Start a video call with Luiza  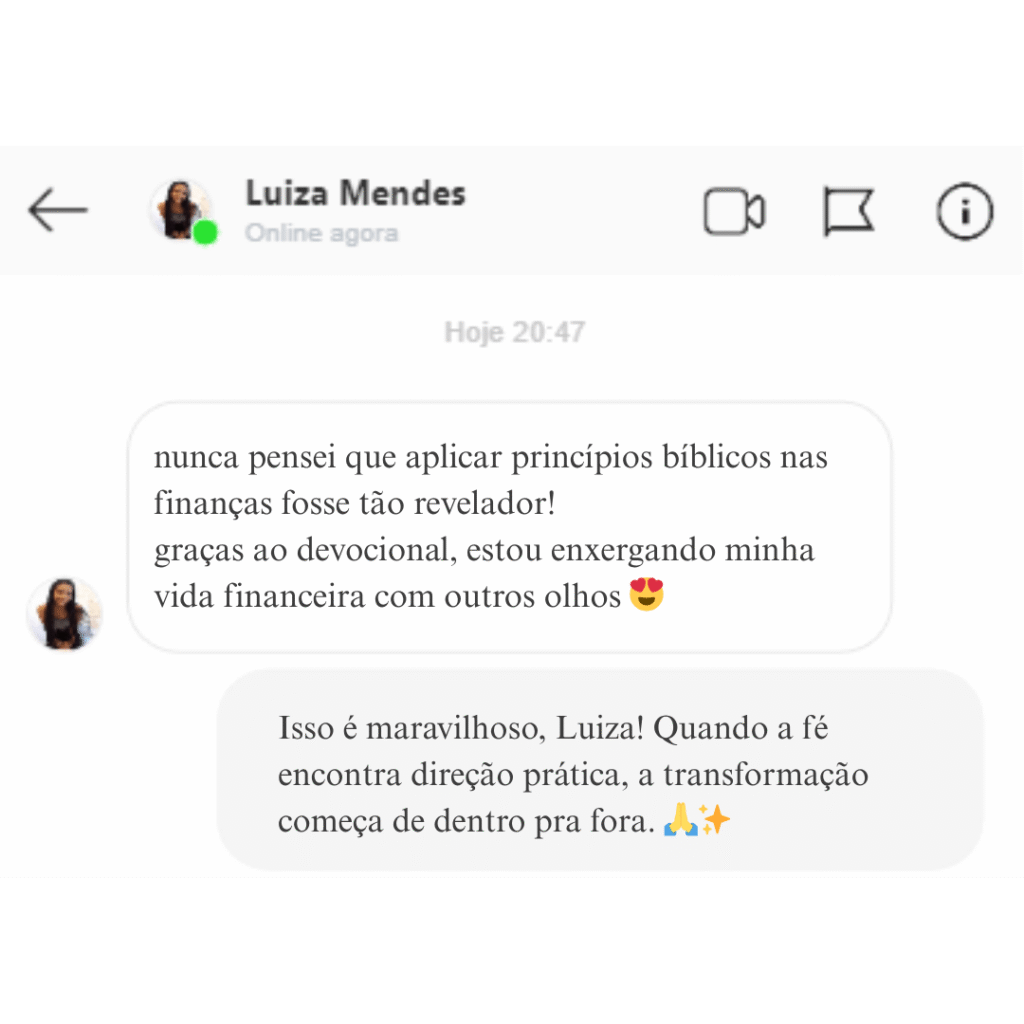coord(734,212)
